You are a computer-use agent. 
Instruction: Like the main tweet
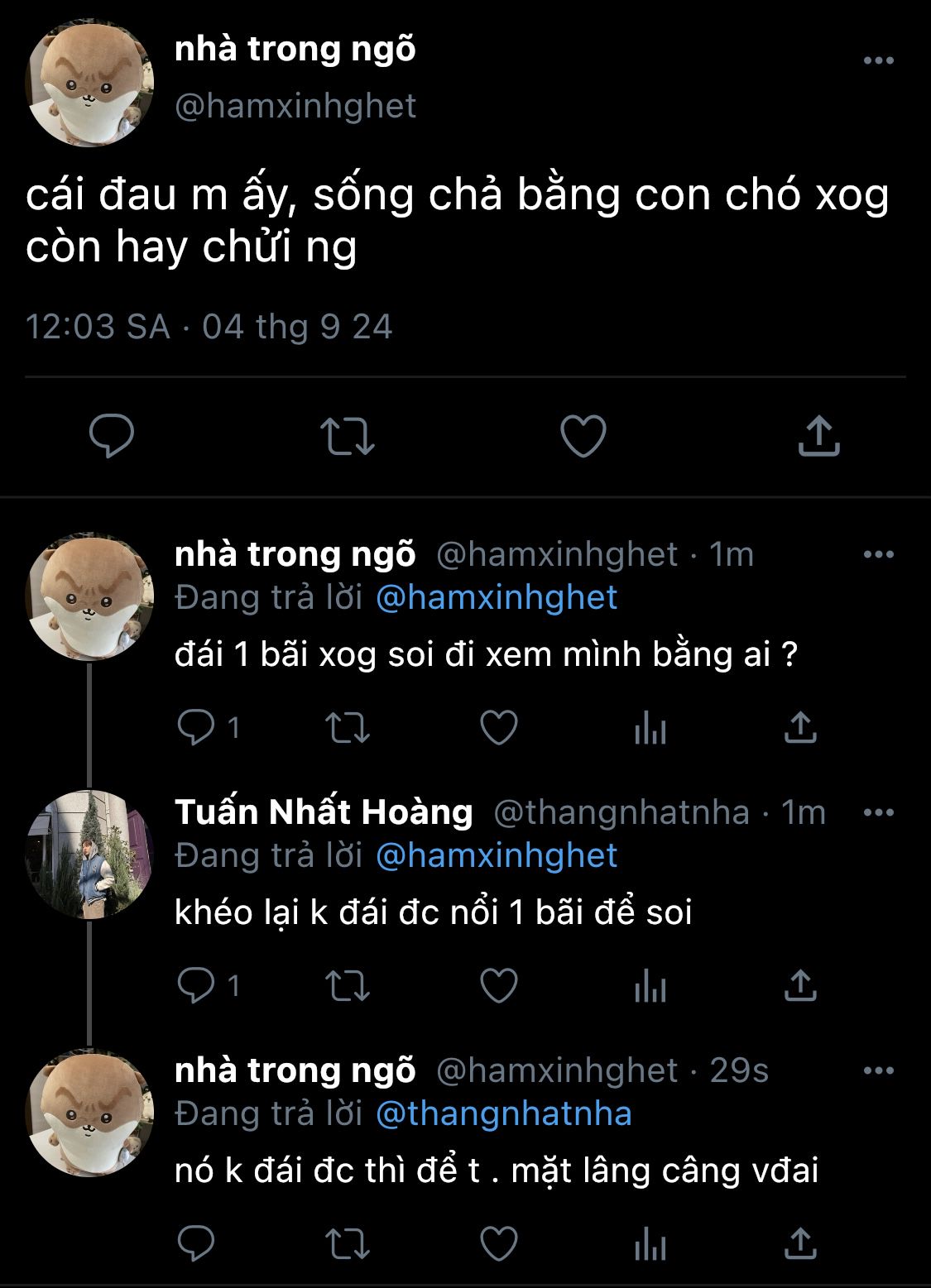click(x=583, y=436)
